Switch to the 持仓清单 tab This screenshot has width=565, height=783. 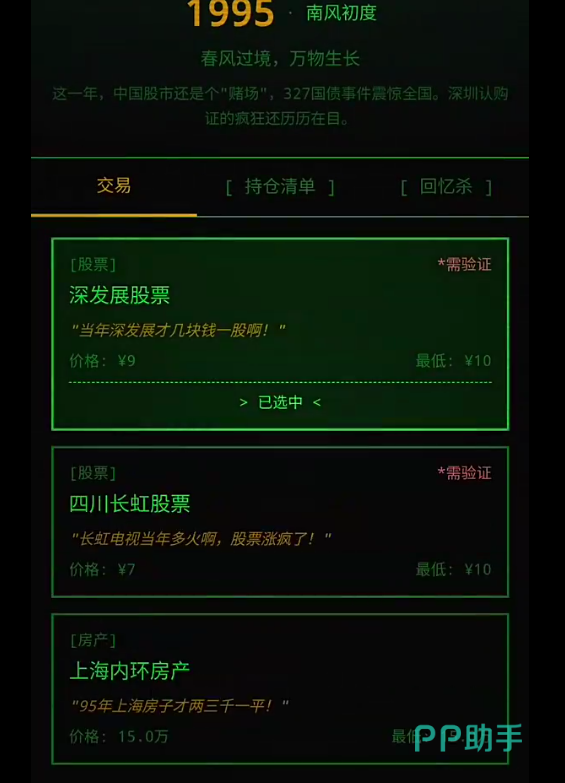pyautogui.click(x=280, y=187)
